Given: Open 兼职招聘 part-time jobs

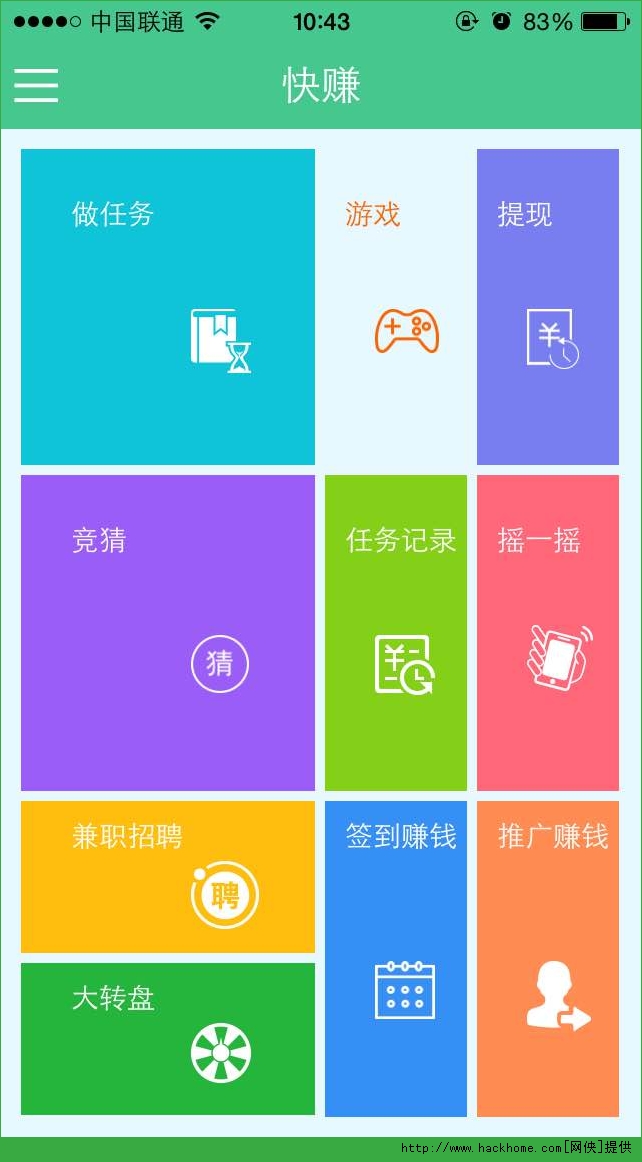Looking at the screenshot, I should coord(168,877).
